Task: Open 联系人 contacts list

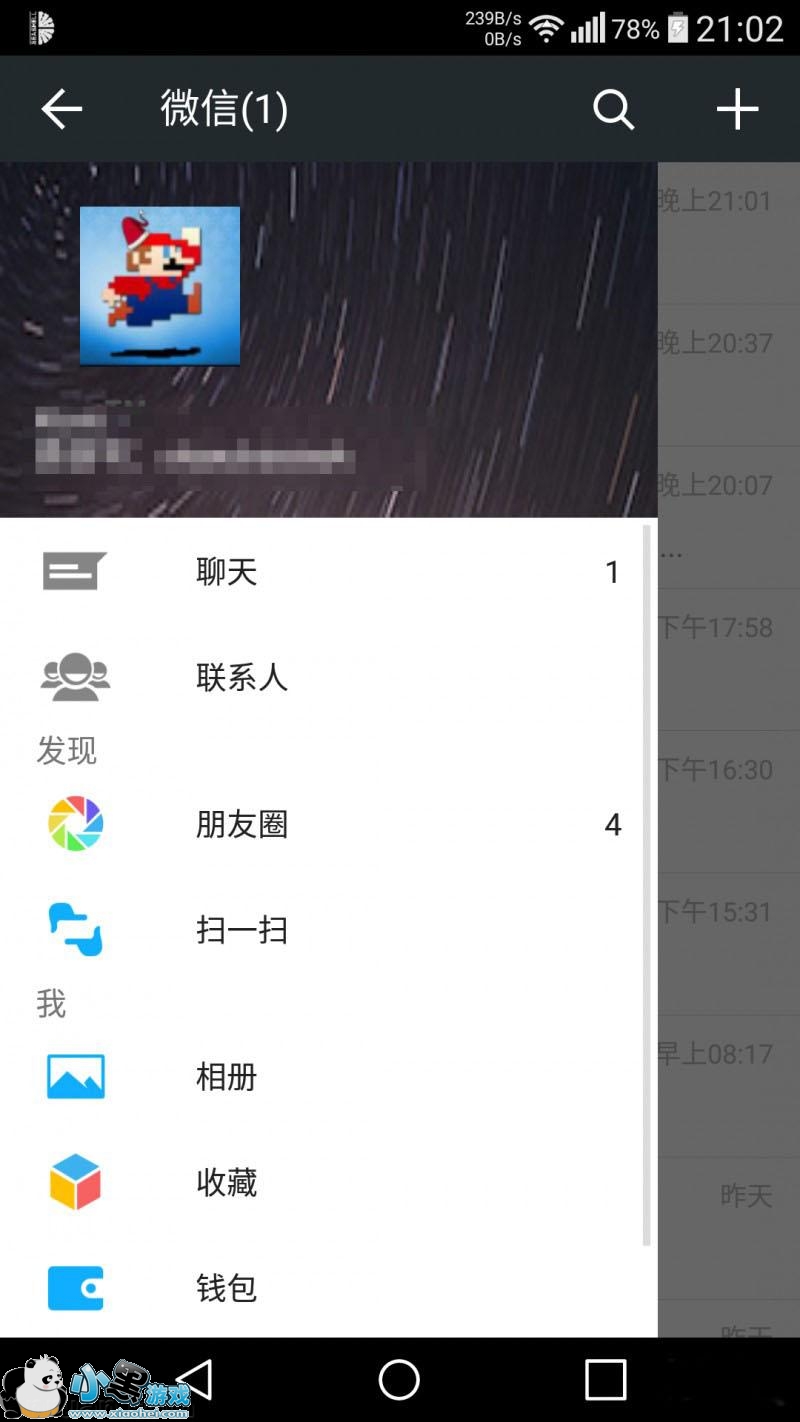Action: click(241, 678)
